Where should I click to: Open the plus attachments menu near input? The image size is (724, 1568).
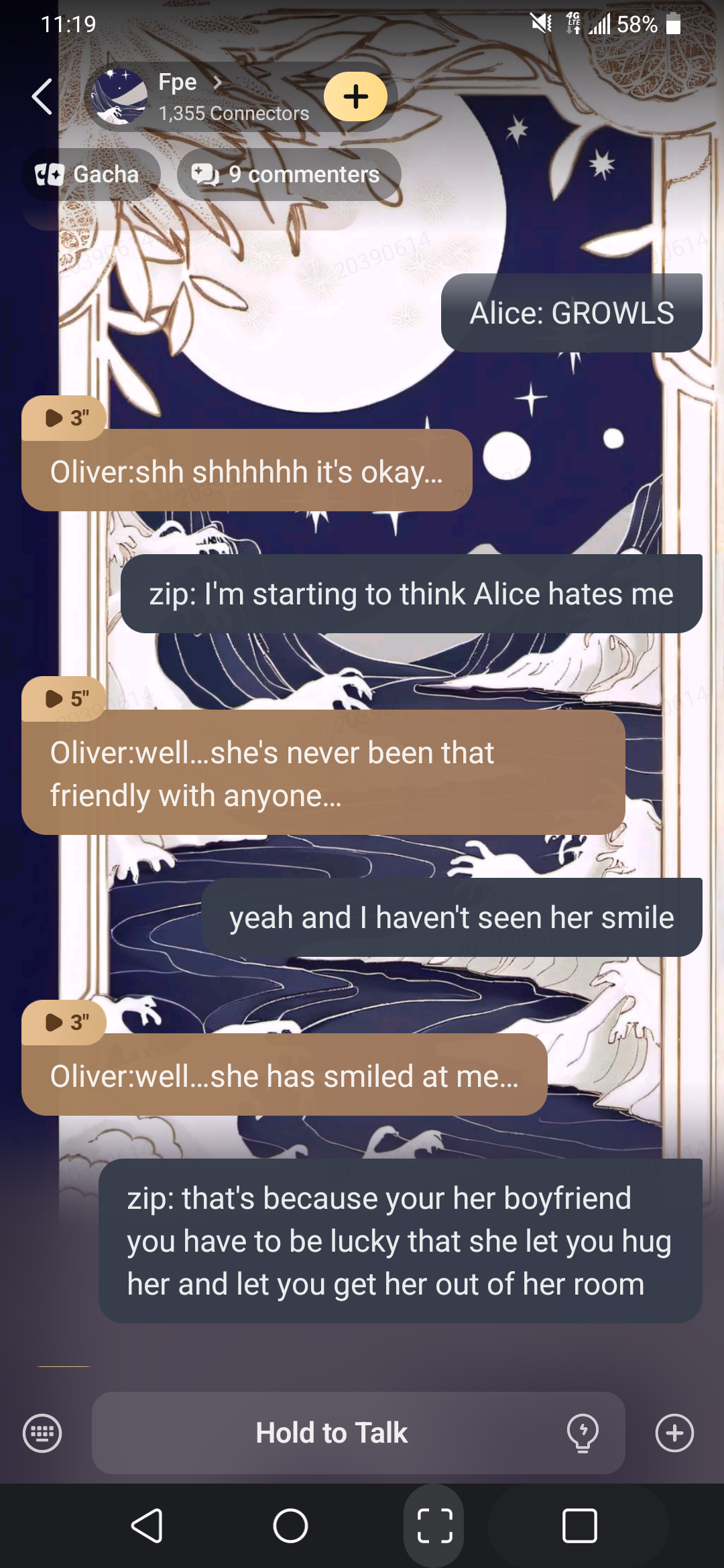674,1433
